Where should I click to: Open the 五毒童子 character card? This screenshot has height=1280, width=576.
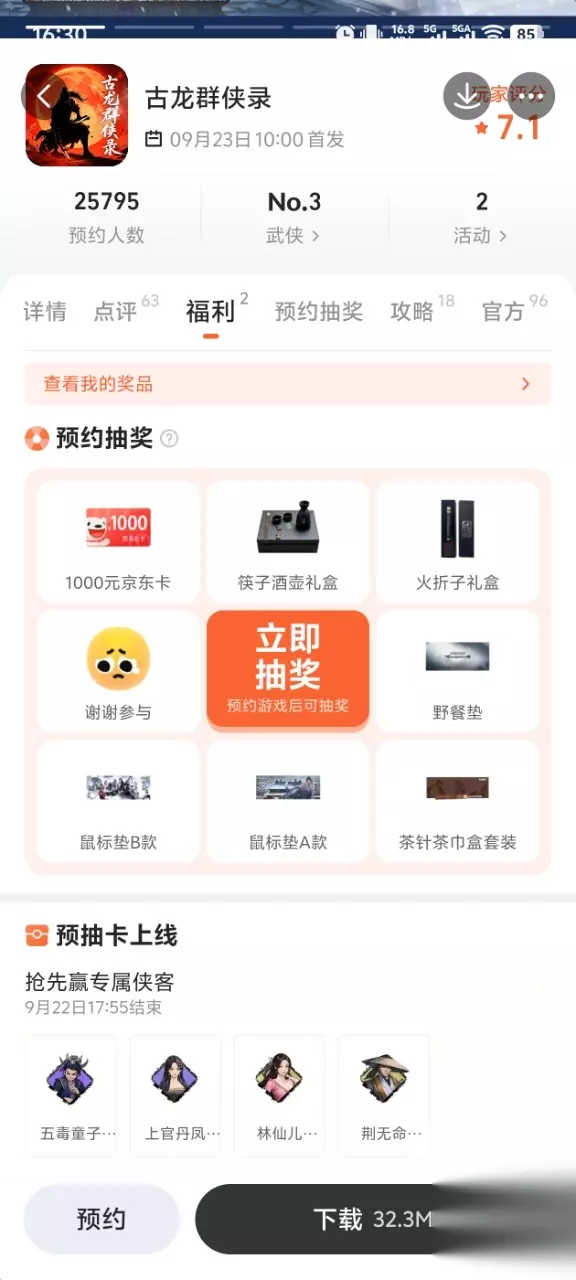pos(71,1096)
